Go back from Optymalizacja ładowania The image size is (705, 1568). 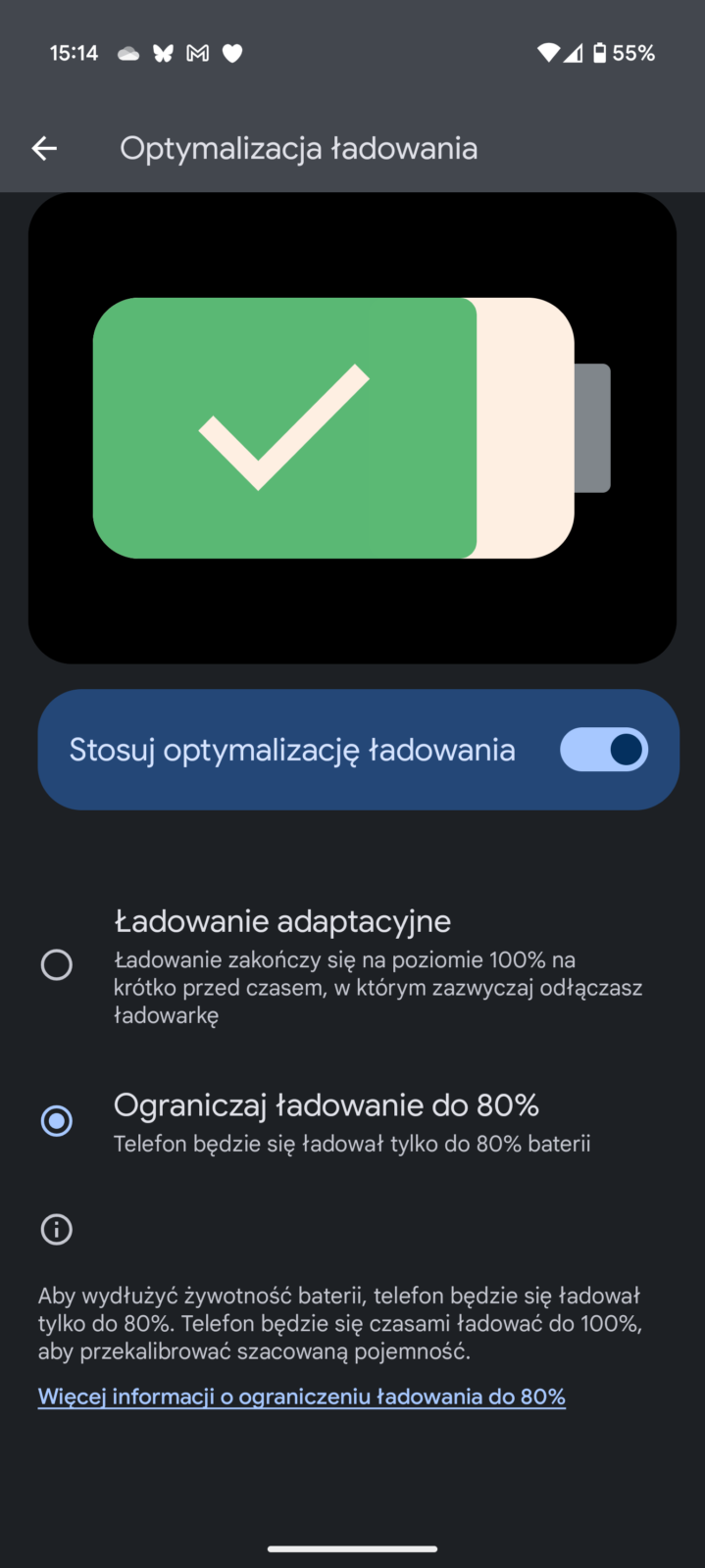coord(44,149)
